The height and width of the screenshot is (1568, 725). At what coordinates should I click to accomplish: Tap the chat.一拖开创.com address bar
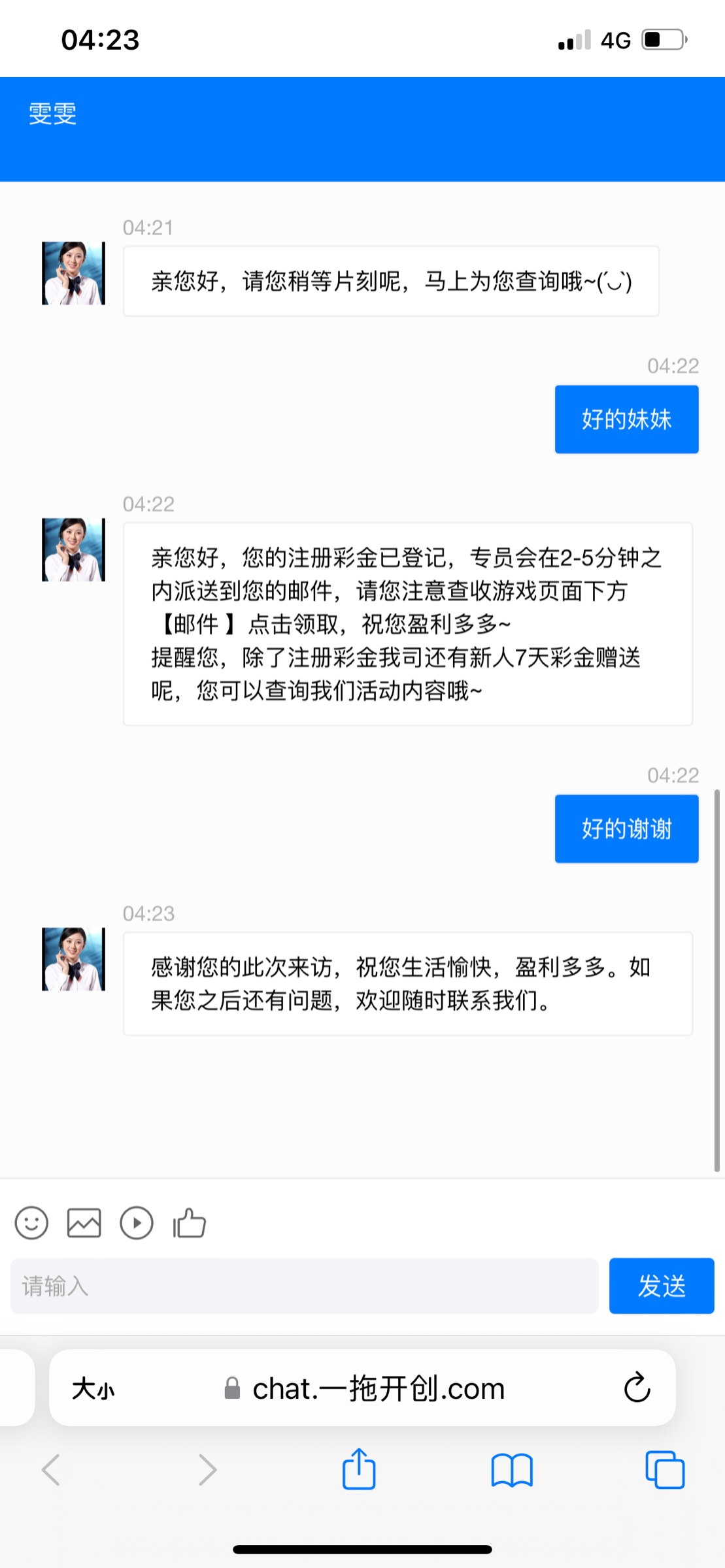(x=378, y=1388)
